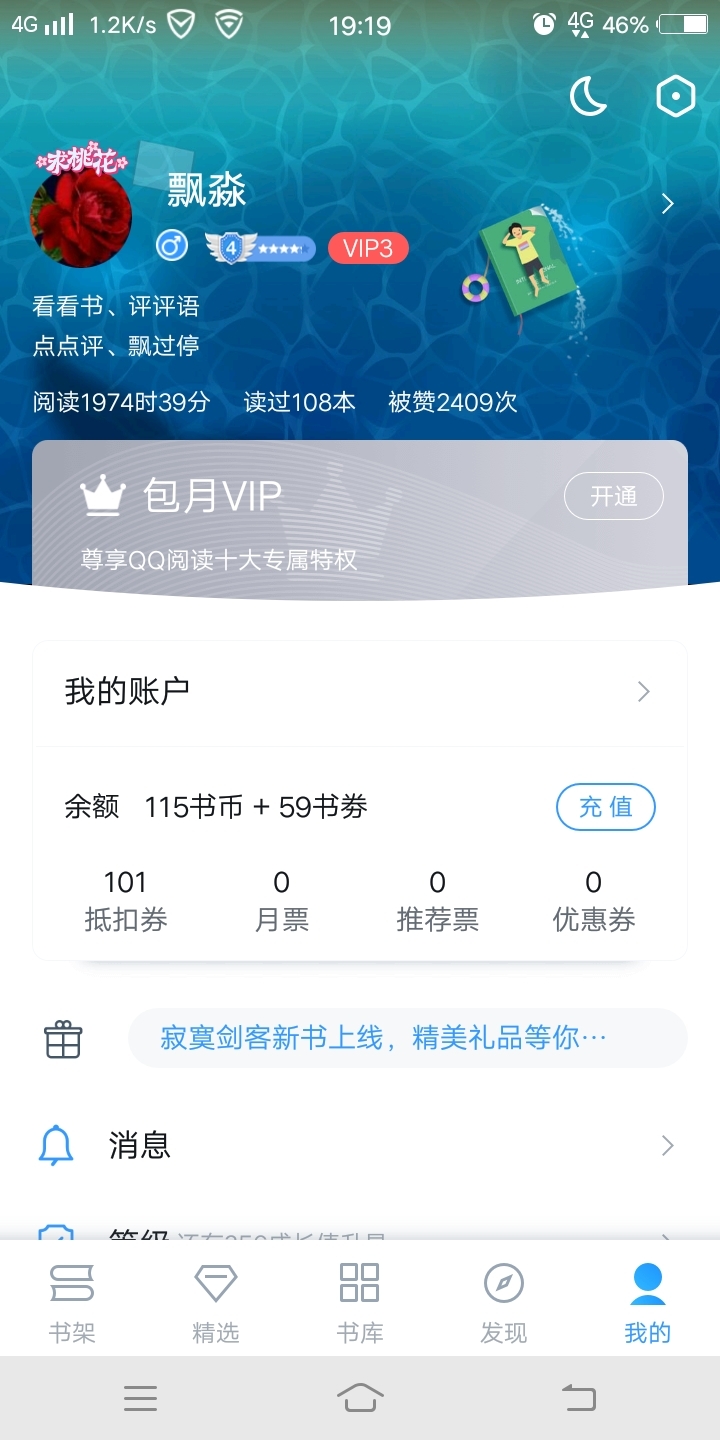Tap 开通 to activate 包月VIP

tap(614, 496)
